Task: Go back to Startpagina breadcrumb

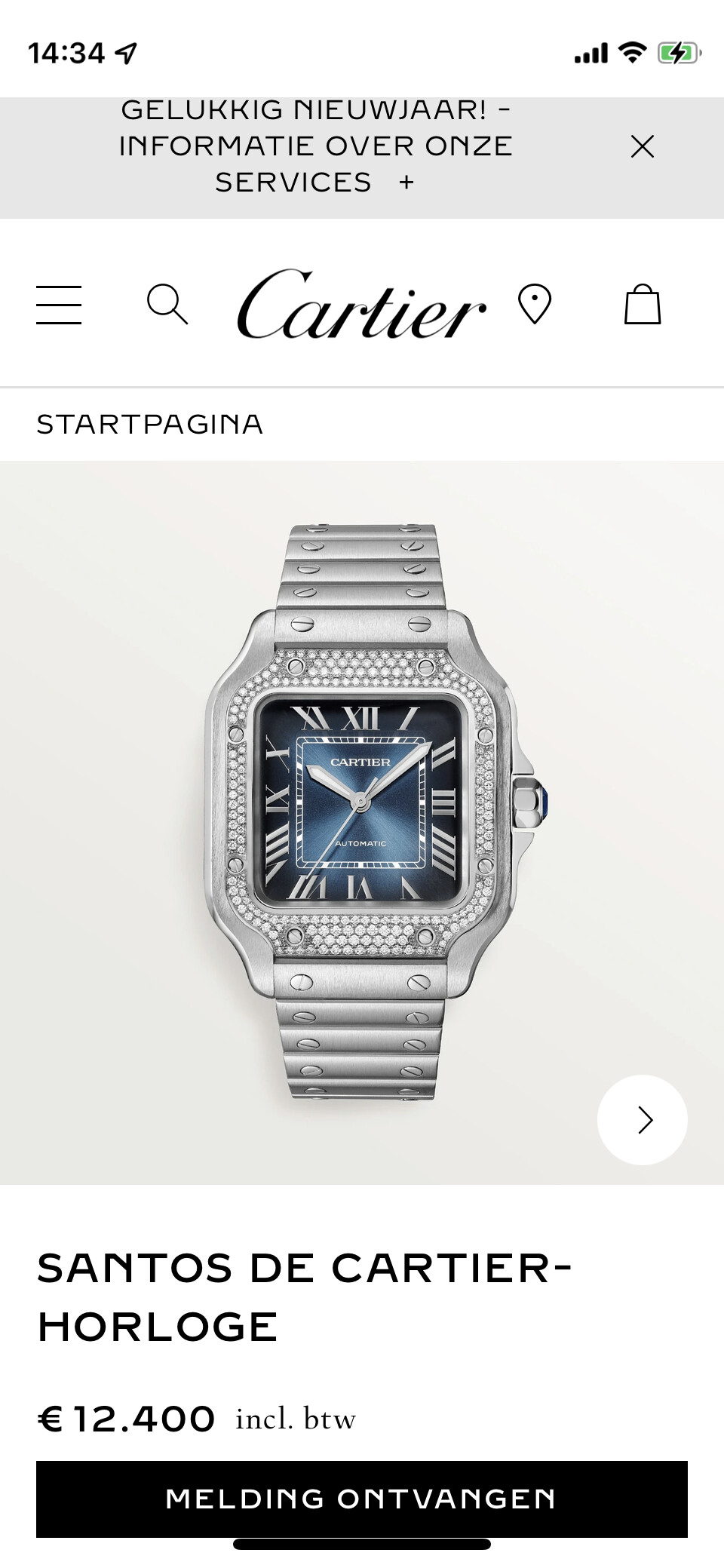Action: click(x=150, y=425)
